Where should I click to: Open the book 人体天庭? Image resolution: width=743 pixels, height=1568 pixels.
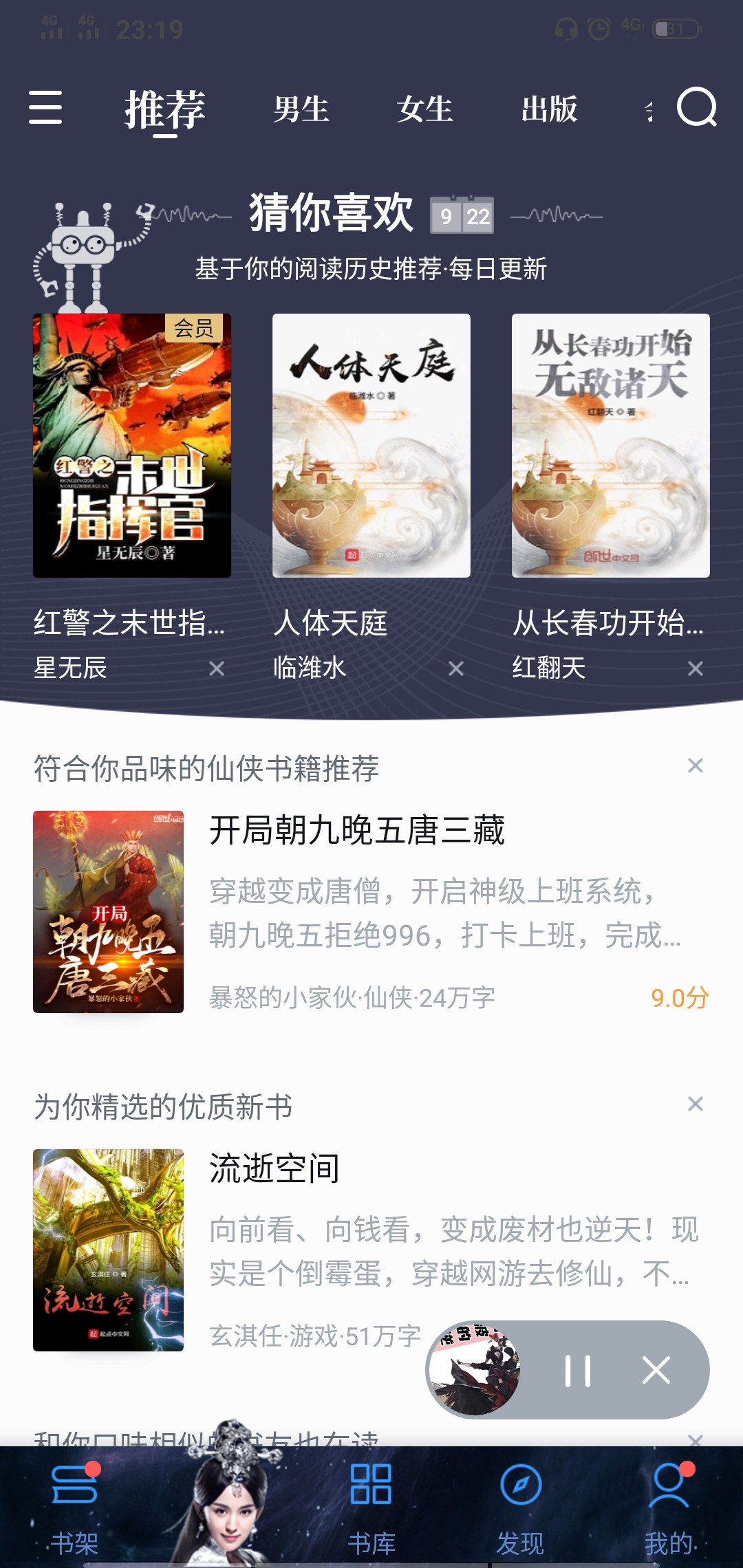[x=371, y=446]
